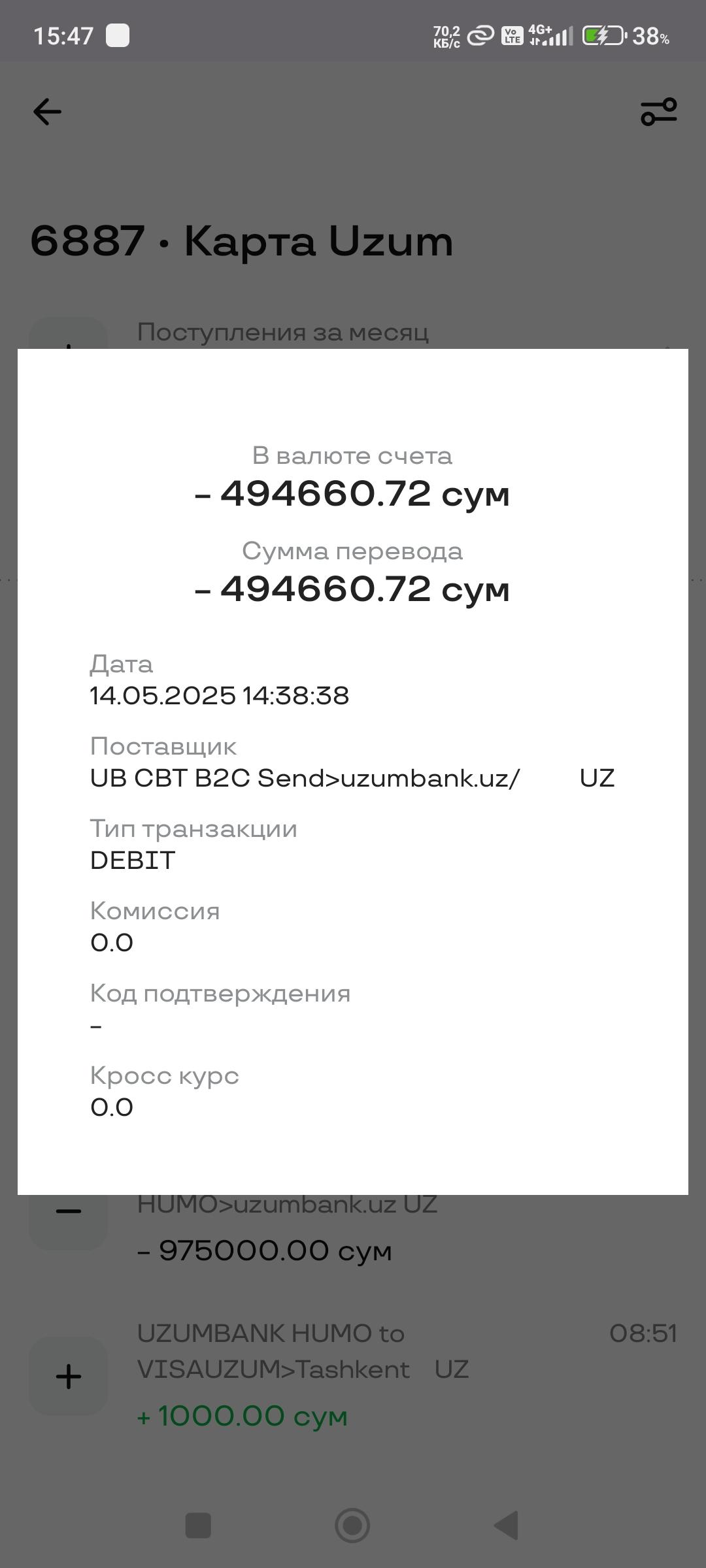Image resolution: width=706 pixels, height=1568 pixels.
Task: Tap the system back triangle button
Action: [506, 1526]
